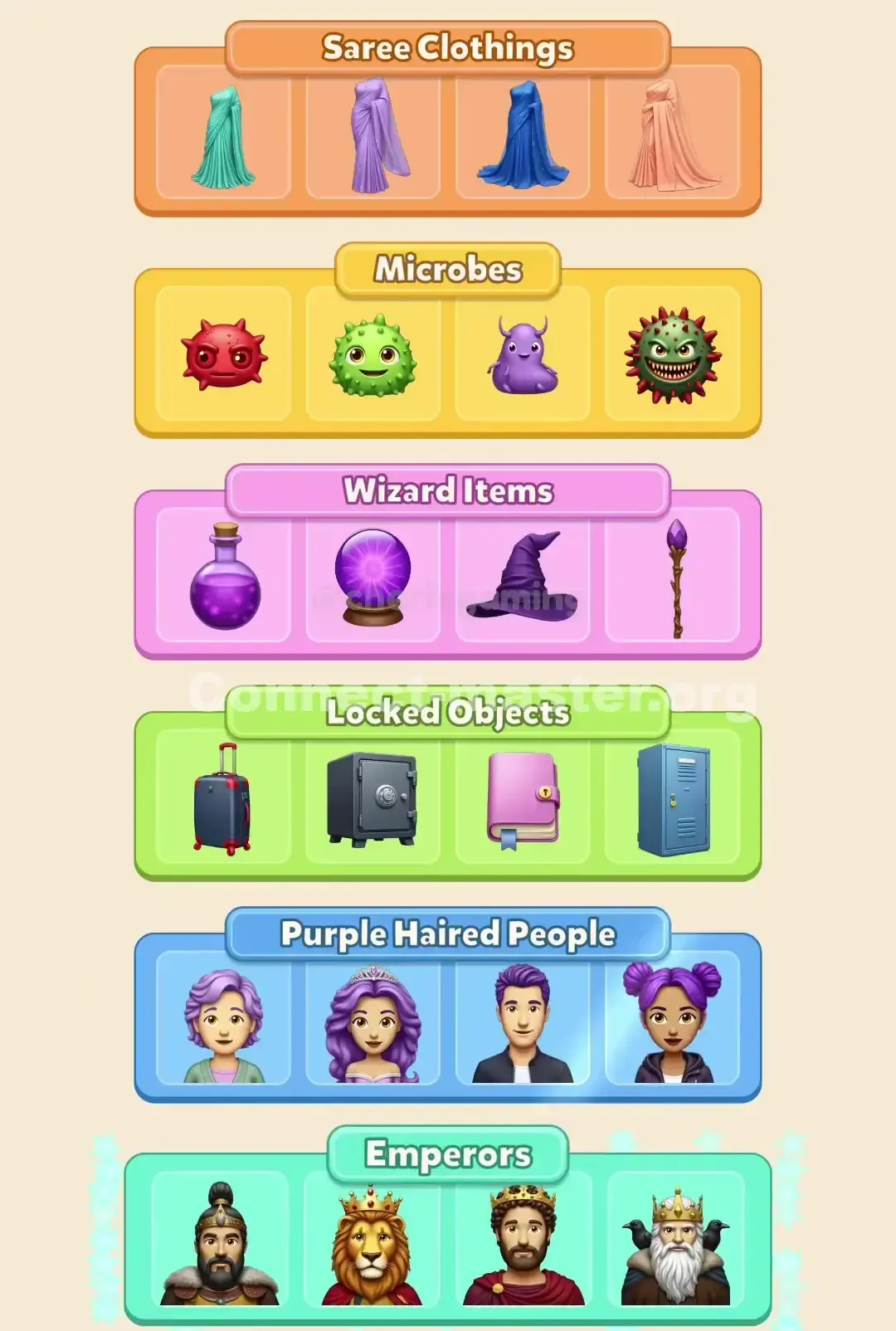Pick the pink locked diary
The image size is (896, 1331).
(x=523, y=799)
